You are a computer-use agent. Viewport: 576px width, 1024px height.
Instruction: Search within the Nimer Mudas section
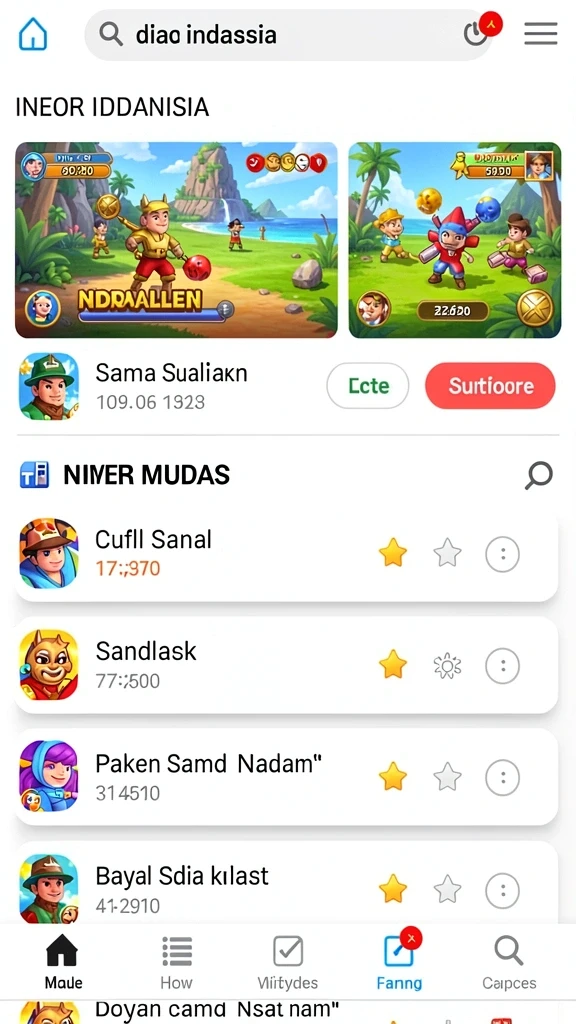(x=539, y=475)
